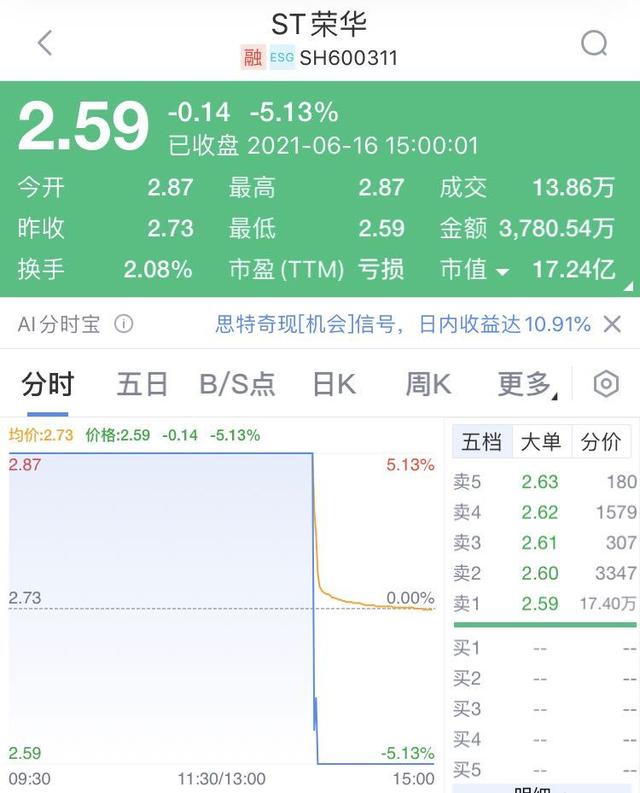Switch to the 大单 tab
This screenshot has height=793, width=640.
pos(541,441)
